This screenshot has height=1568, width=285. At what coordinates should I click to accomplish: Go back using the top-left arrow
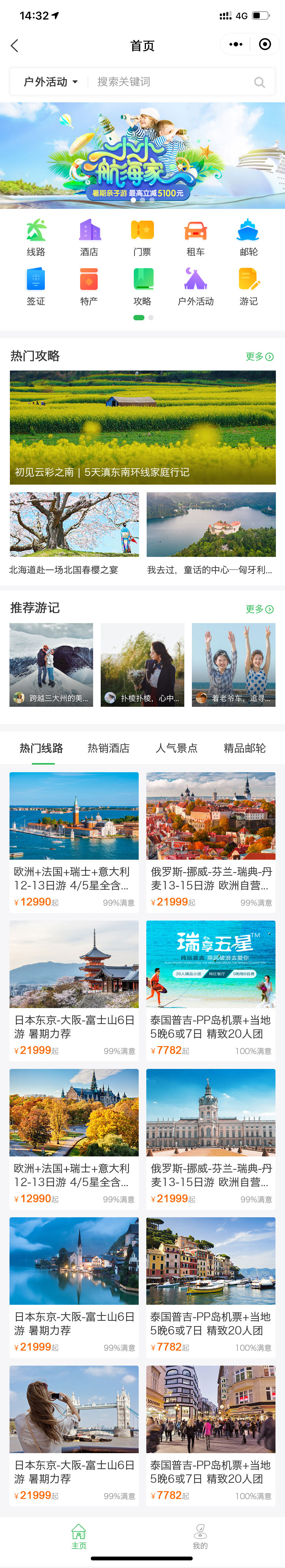15,46
